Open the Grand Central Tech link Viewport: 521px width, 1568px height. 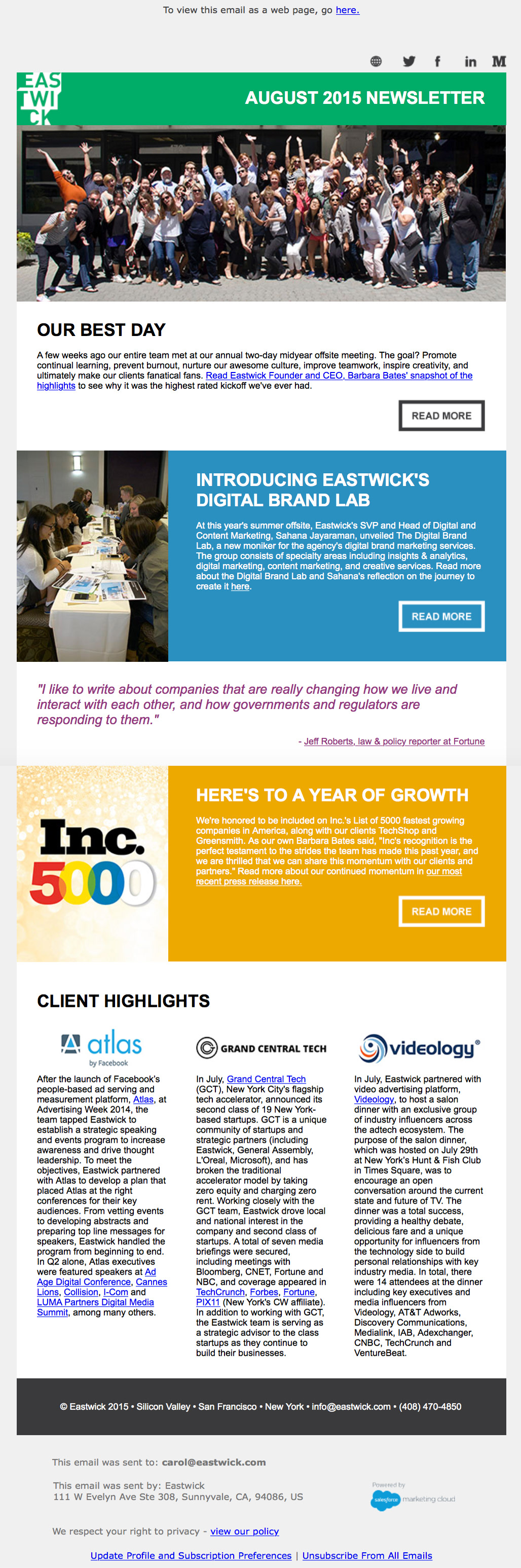[266, 1079]
